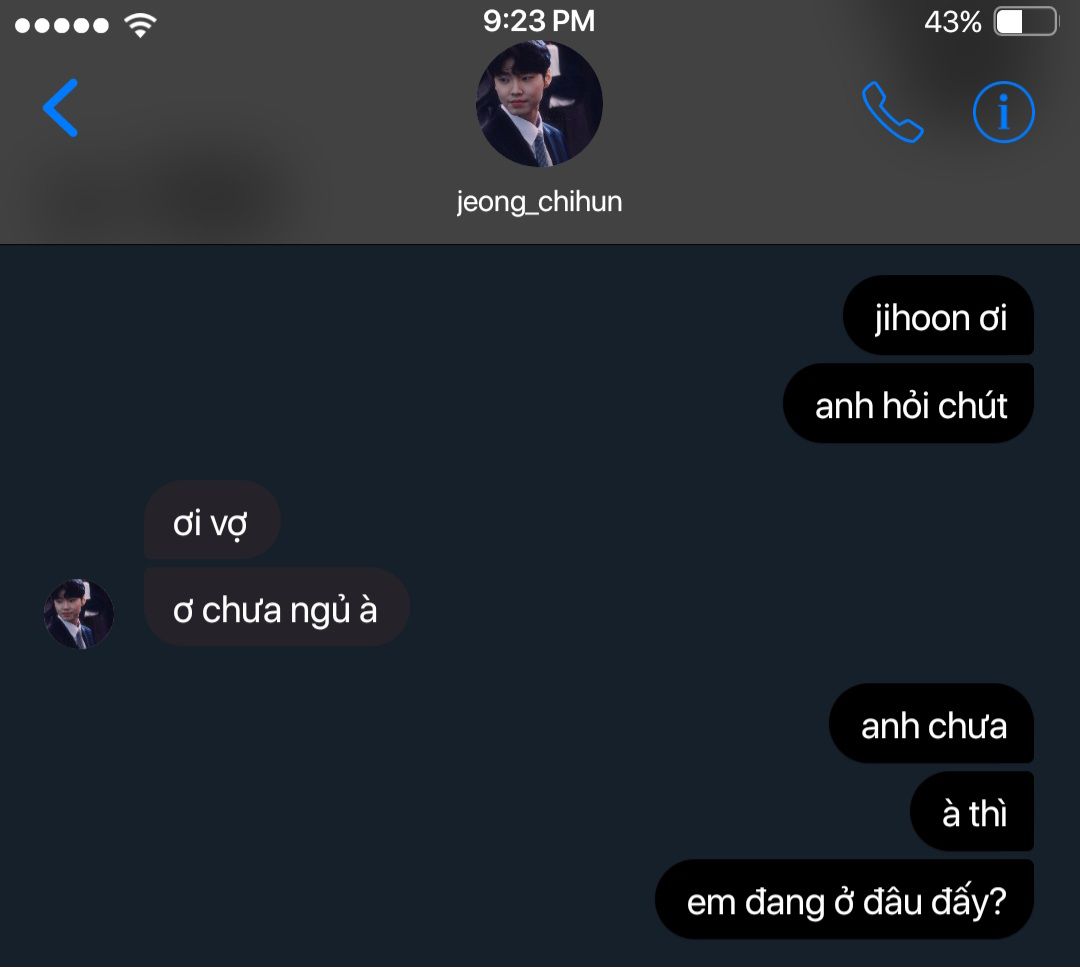Open jeong_chihun's profile picture in header
1080x967 pixels.
(539, 104)
